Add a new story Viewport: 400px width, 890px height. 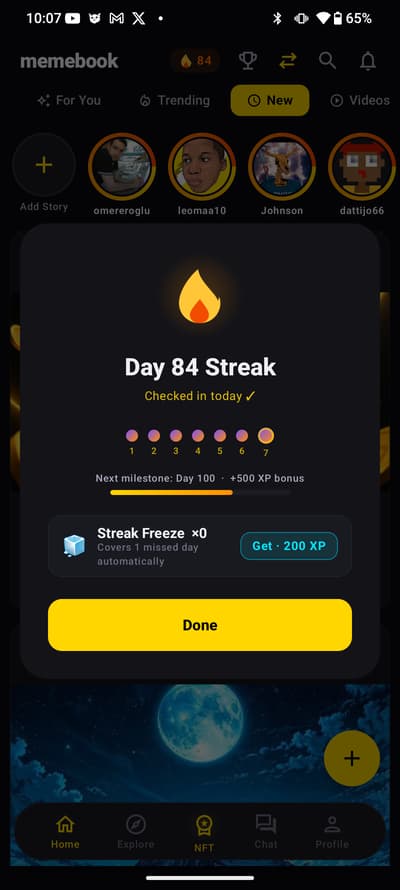click(44, 165)
